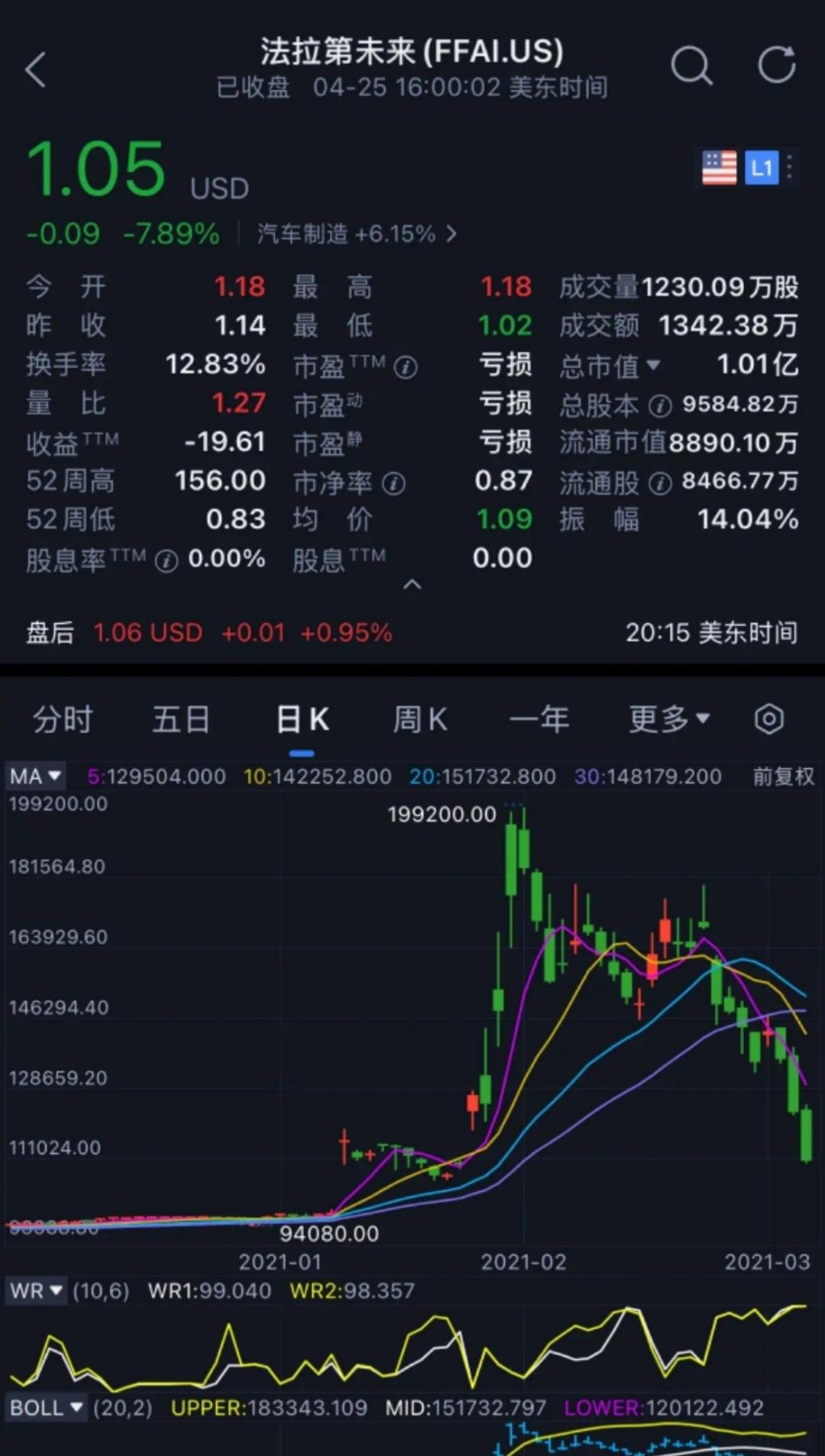Switch to the 分时 chart tab
825x1456 pixels.
pyautogui.click(x=63, y=719)
